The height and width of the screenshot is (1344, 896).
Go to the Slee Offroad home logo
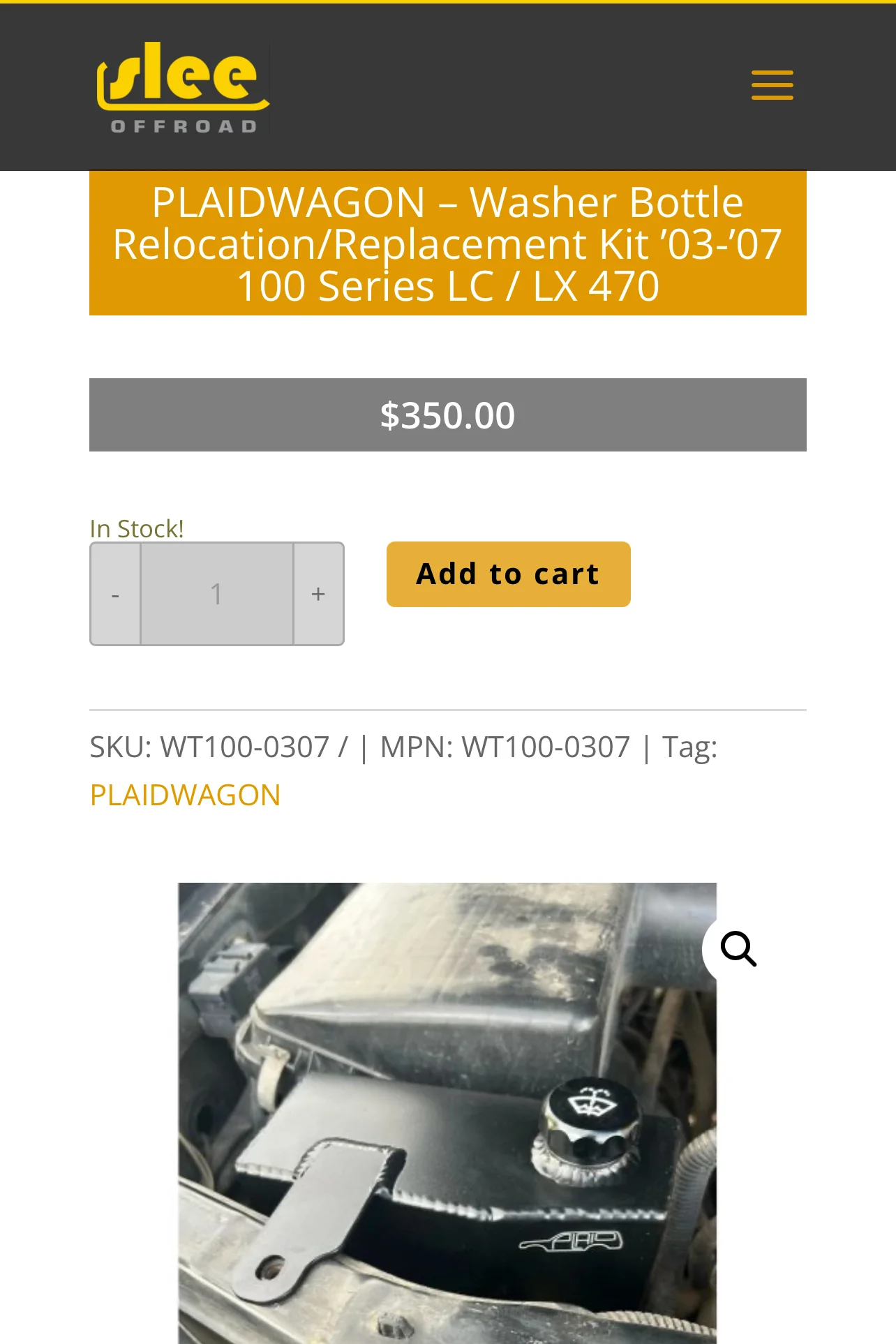(x=183, y=87)
